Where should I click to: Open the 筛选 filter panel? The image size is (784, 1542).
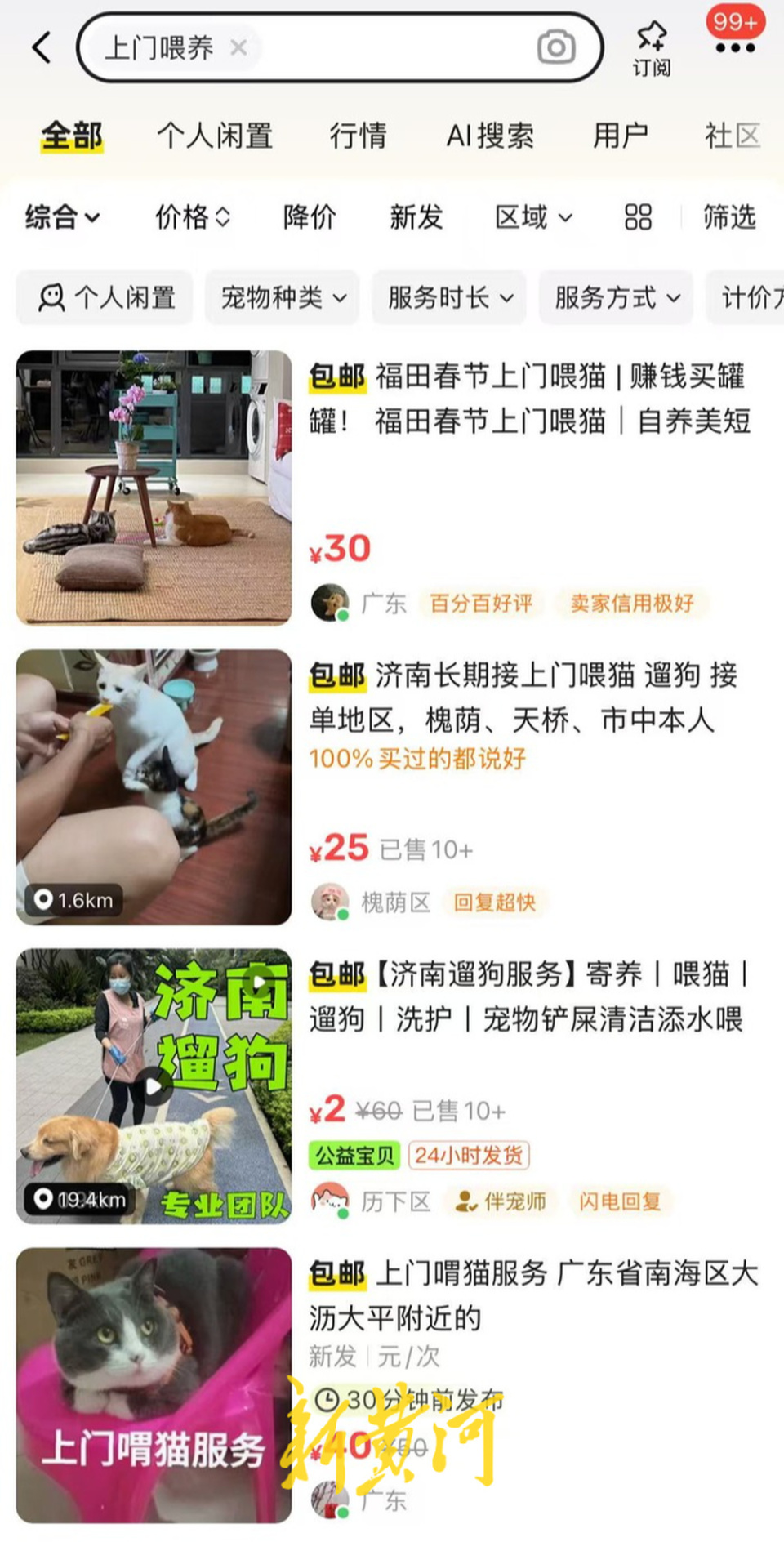[728, 217]
